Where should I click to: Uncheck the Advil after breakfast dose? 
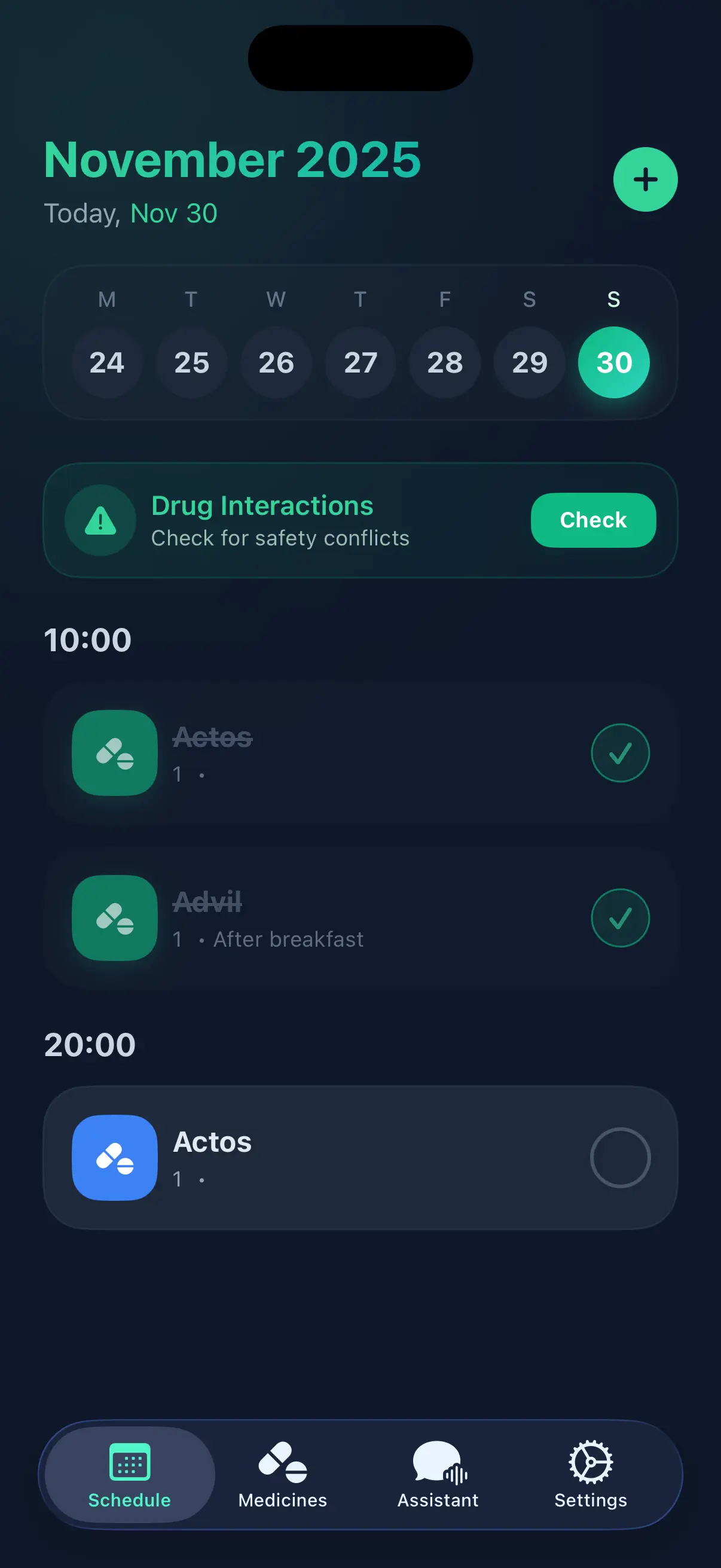point(619,918)
